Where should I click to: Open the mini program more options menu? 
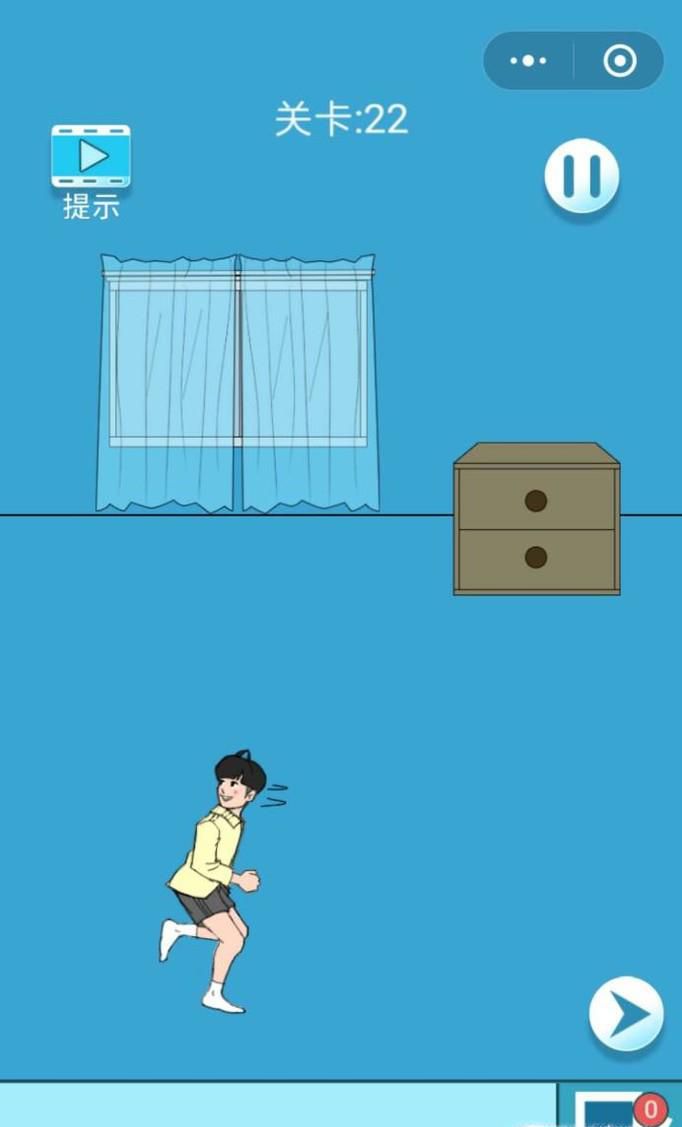pyautogui.click(x=528, y=61)
